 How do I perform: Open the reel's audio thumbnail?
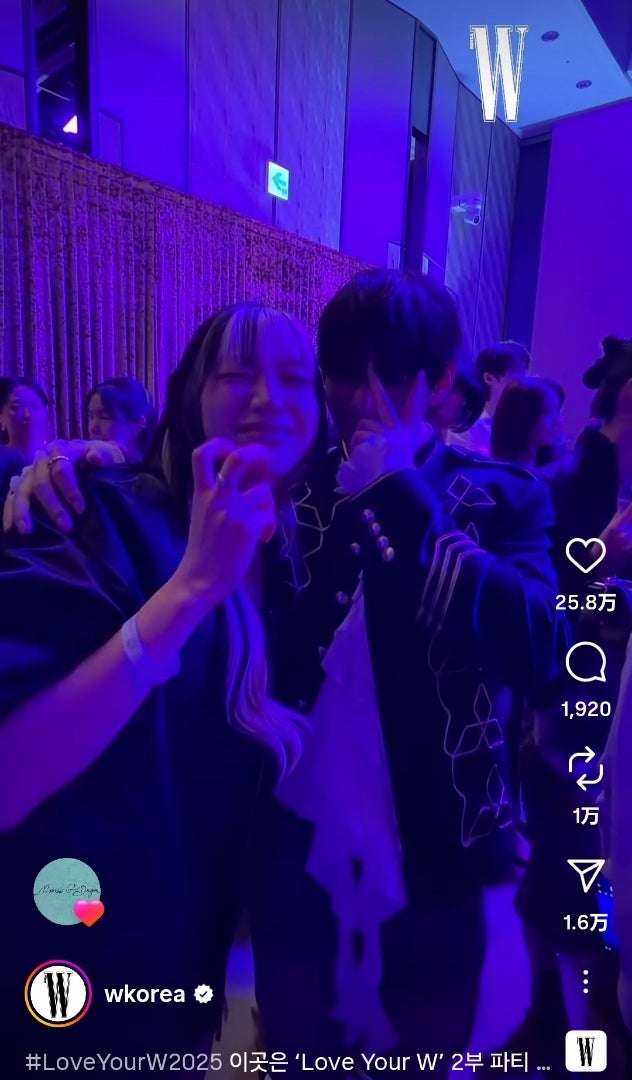586,1051
